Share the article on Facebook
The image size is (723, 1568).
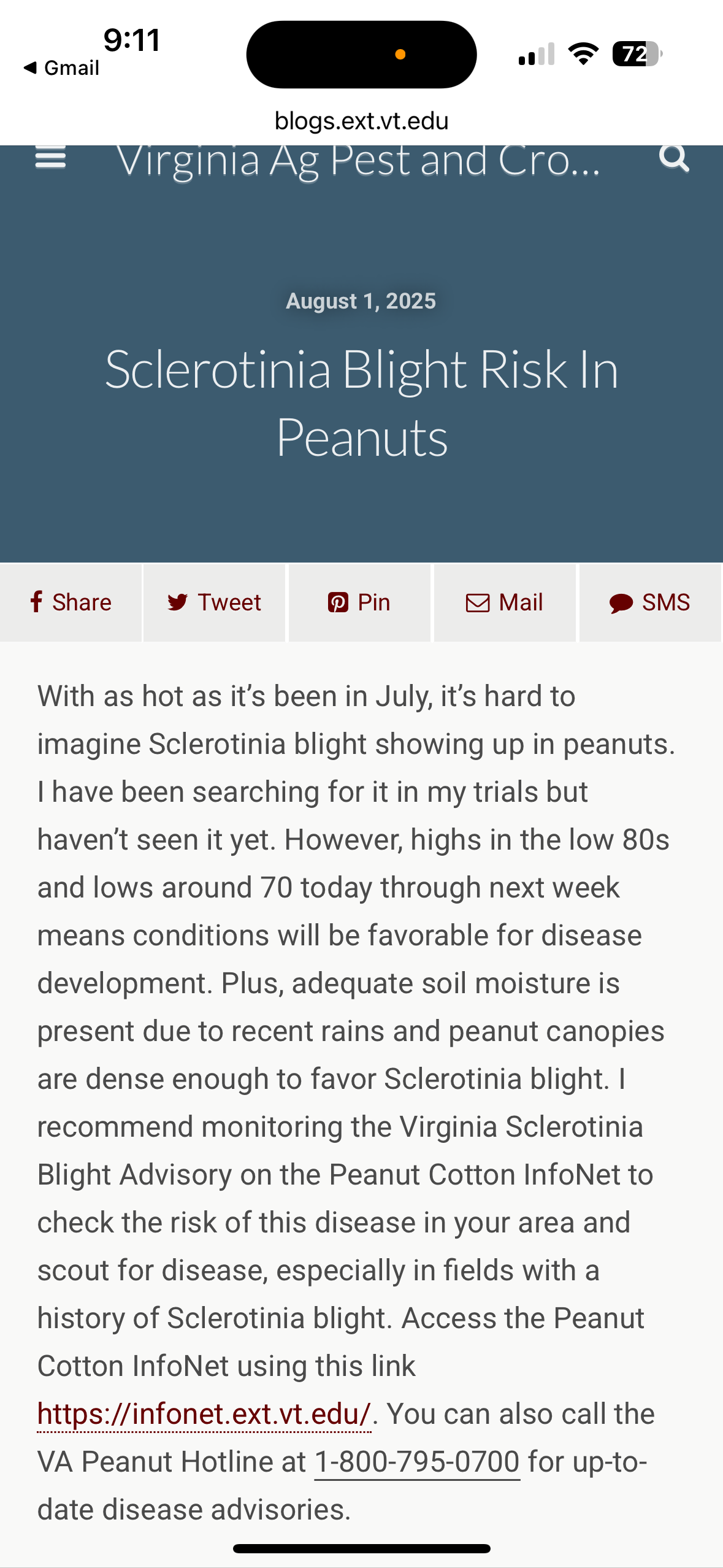click(x=71, y=602)
